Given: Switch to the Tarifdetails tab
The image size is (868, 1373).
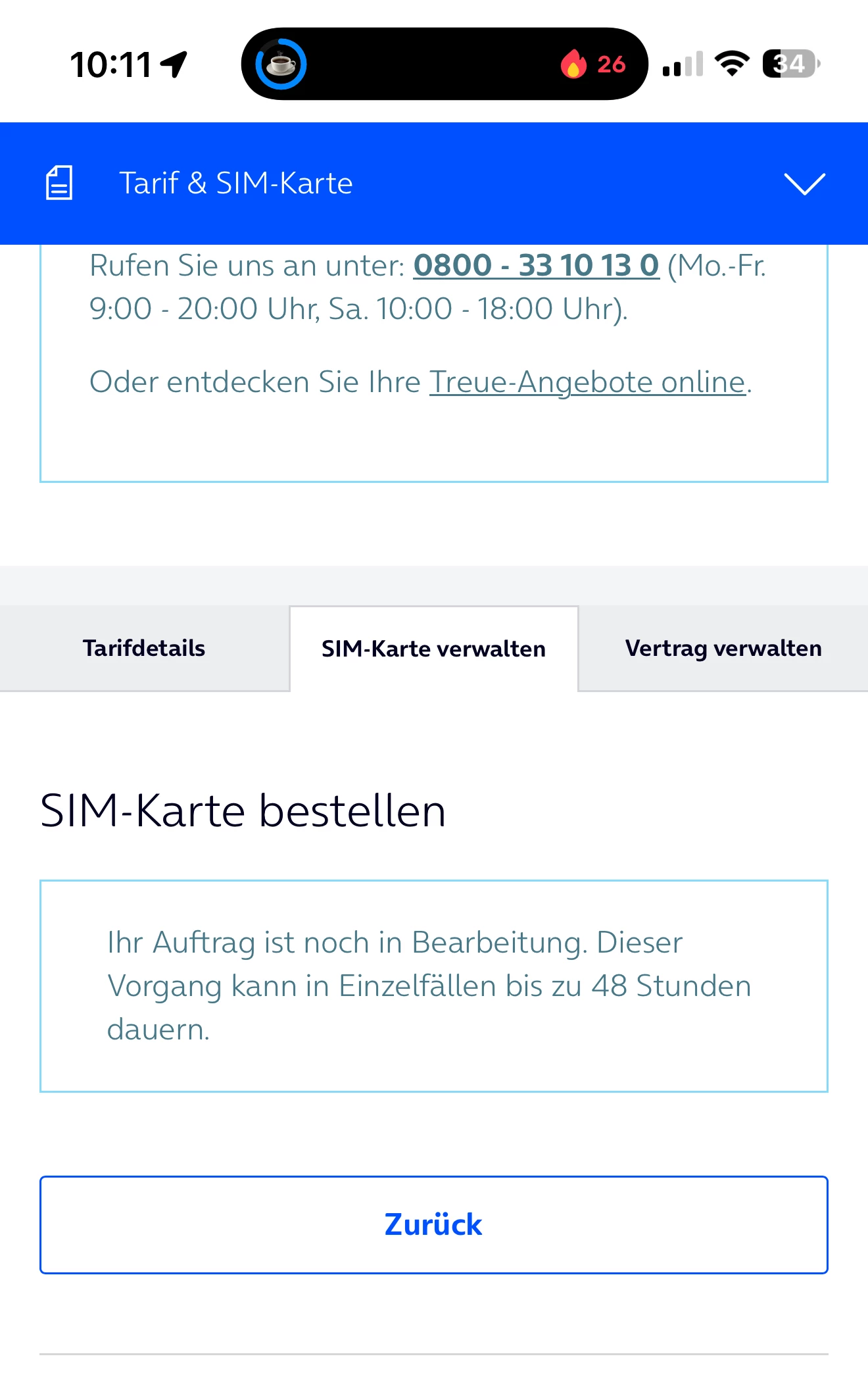Looking at the screenshot, I should pyautogui.click(x=144, y=648).
